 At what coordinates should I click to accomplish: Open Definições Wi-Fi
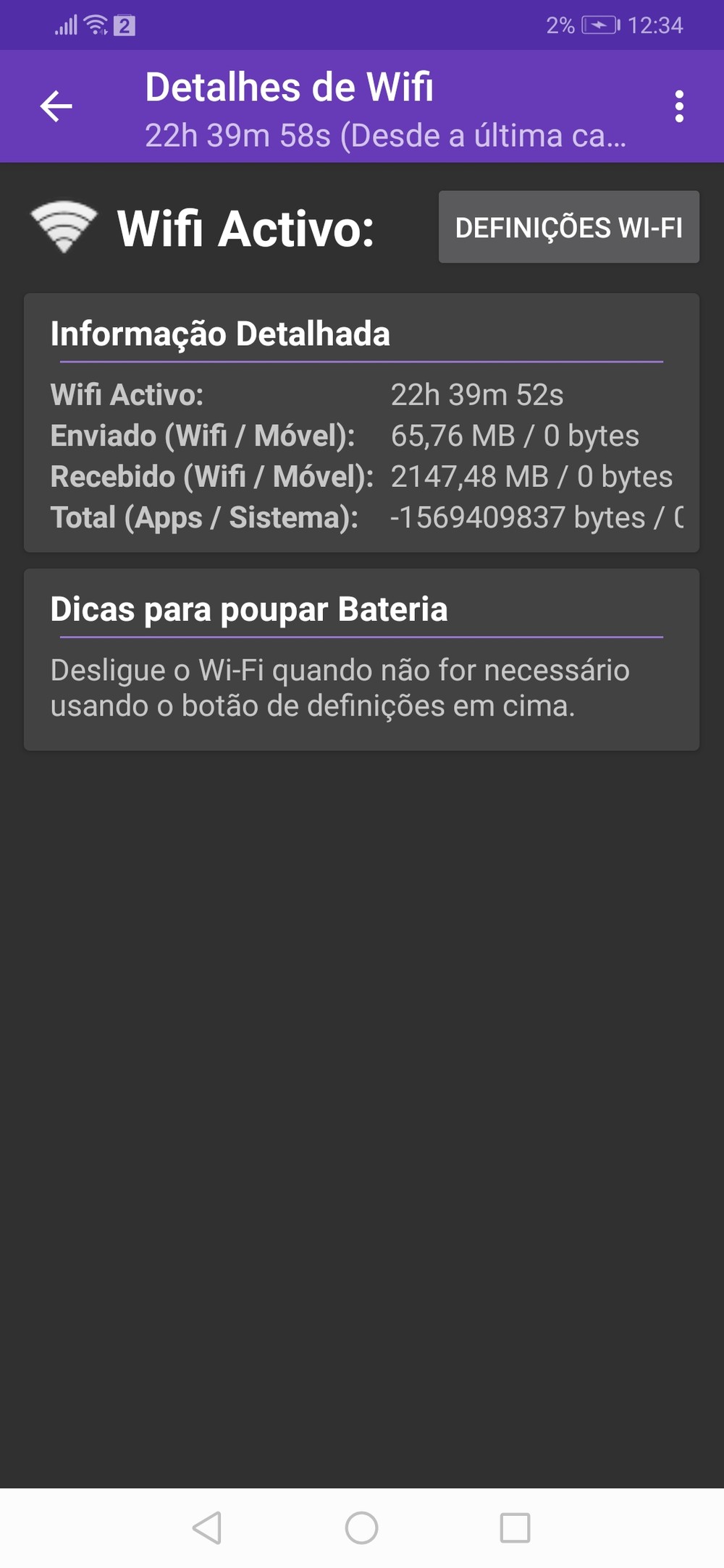(x=568, y=227)
